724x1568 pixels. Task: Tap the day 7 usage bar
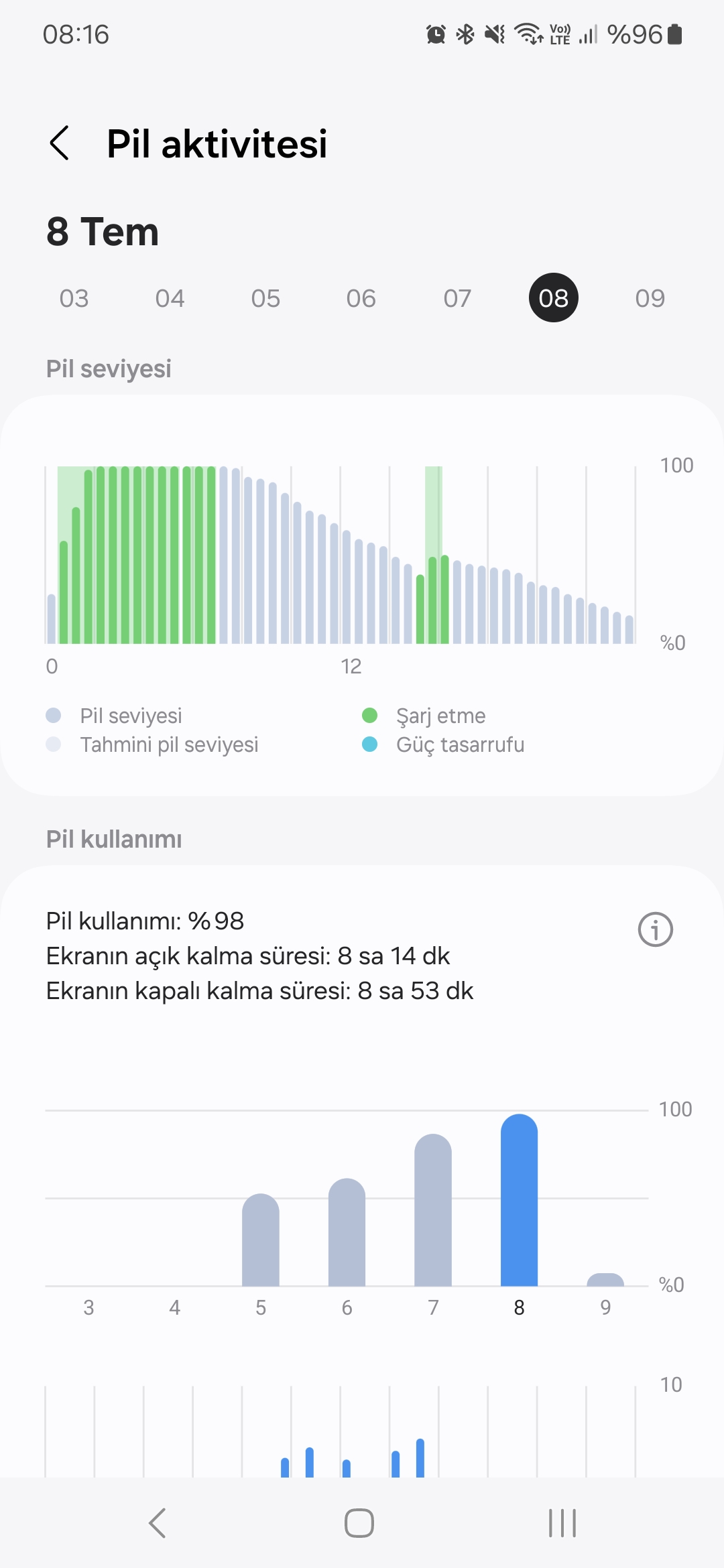coord(433,1210)
